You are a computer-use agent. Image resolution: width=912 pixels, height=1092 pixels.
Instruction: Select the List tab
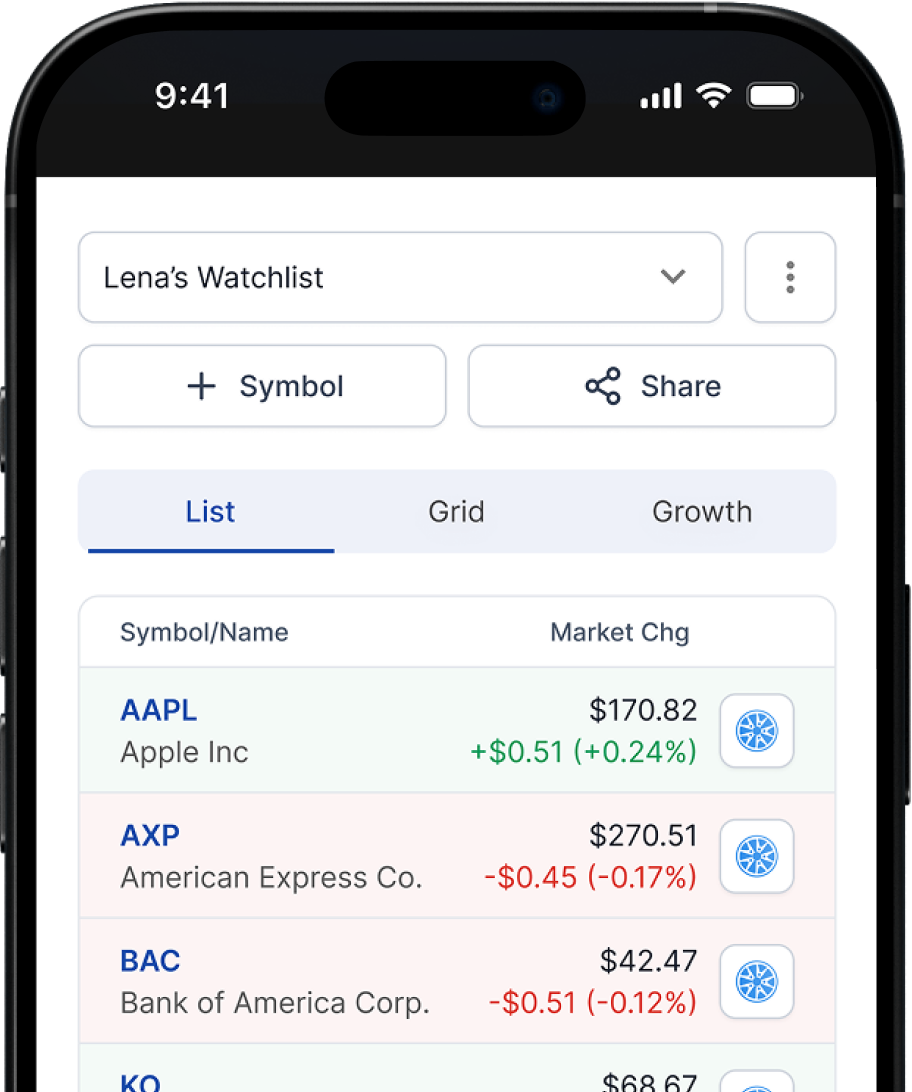click(x=210, y=512)
